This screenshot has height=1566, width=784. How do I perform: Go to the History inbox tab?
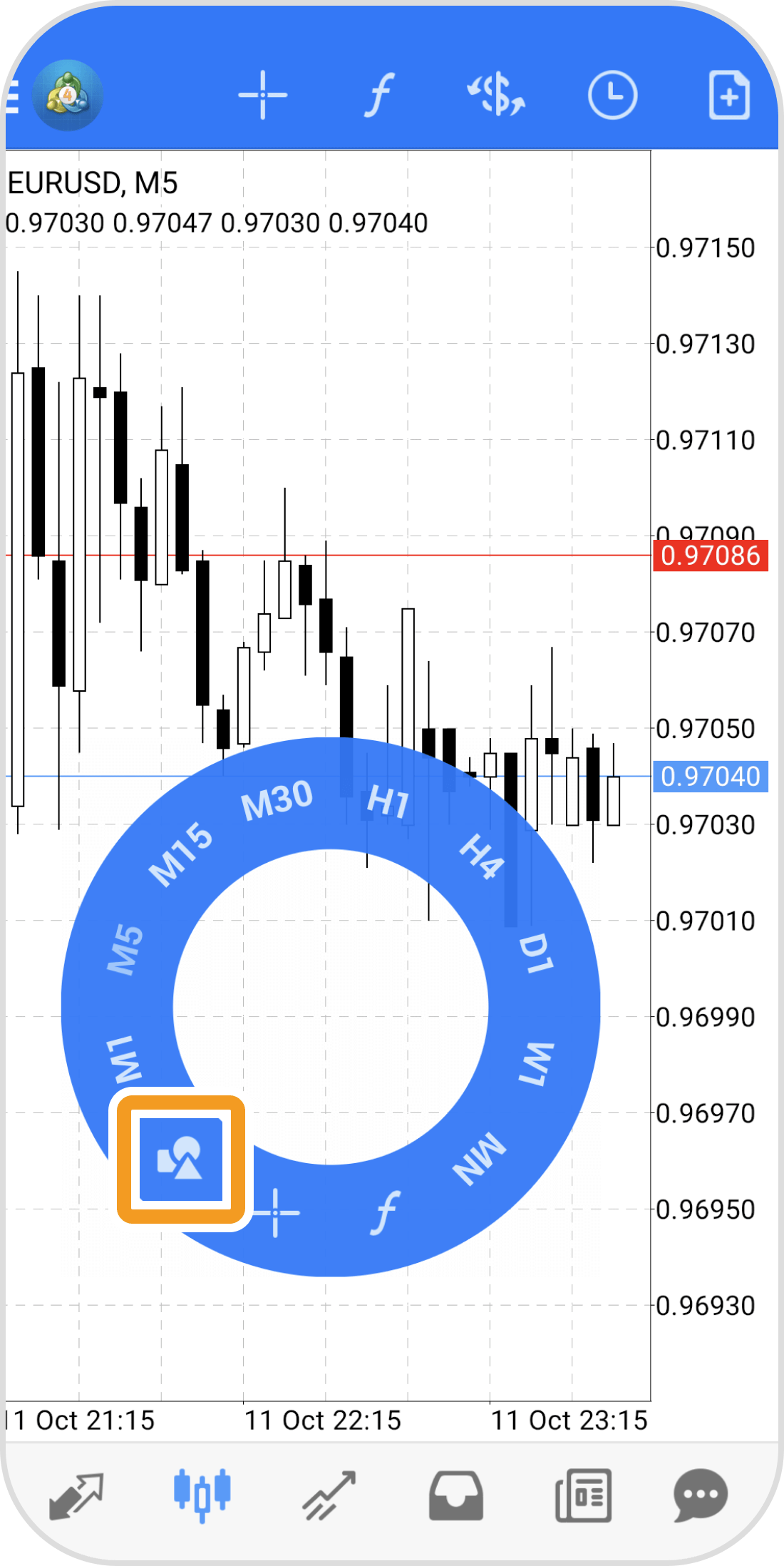point(456,1495)
